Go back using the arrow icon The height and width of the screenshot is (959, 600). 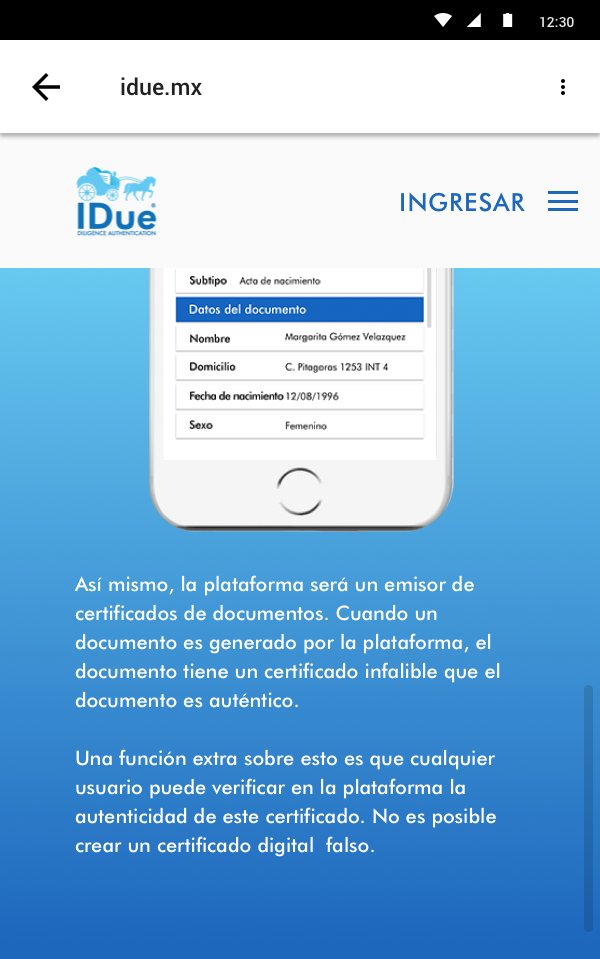tap(46, 87)
